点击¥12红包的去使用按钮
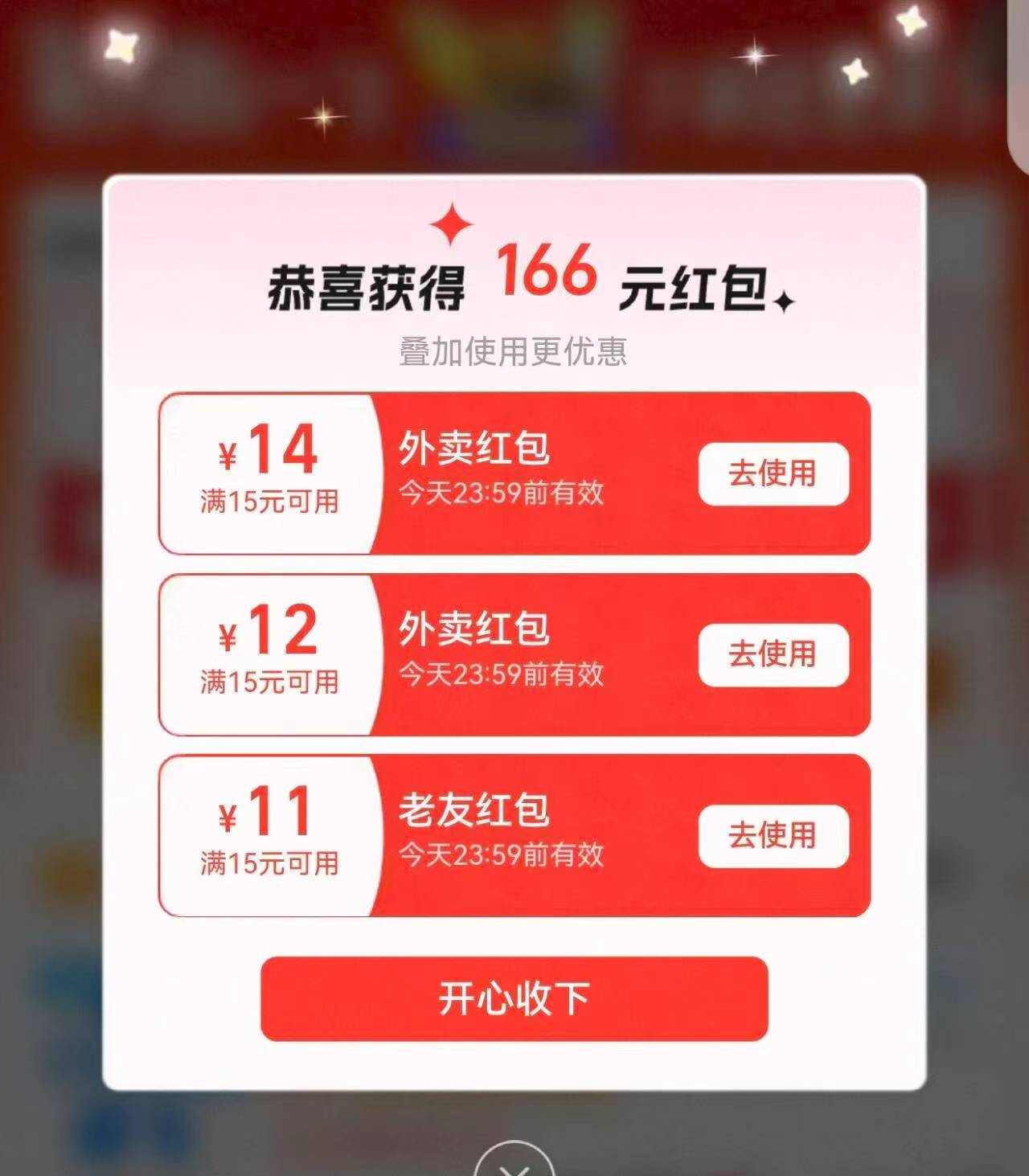 point(772,654)
